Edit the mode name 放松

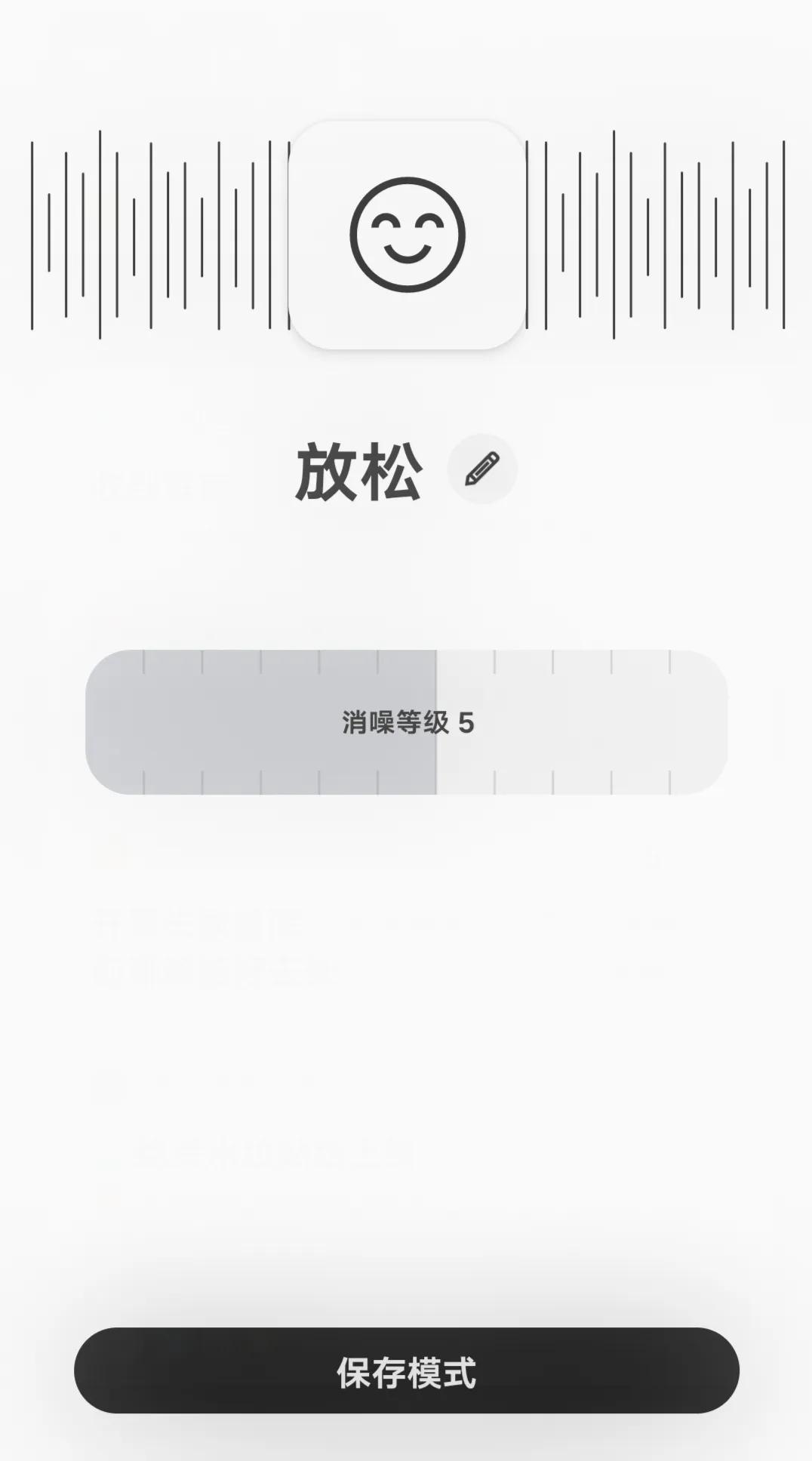pos(481,469)
